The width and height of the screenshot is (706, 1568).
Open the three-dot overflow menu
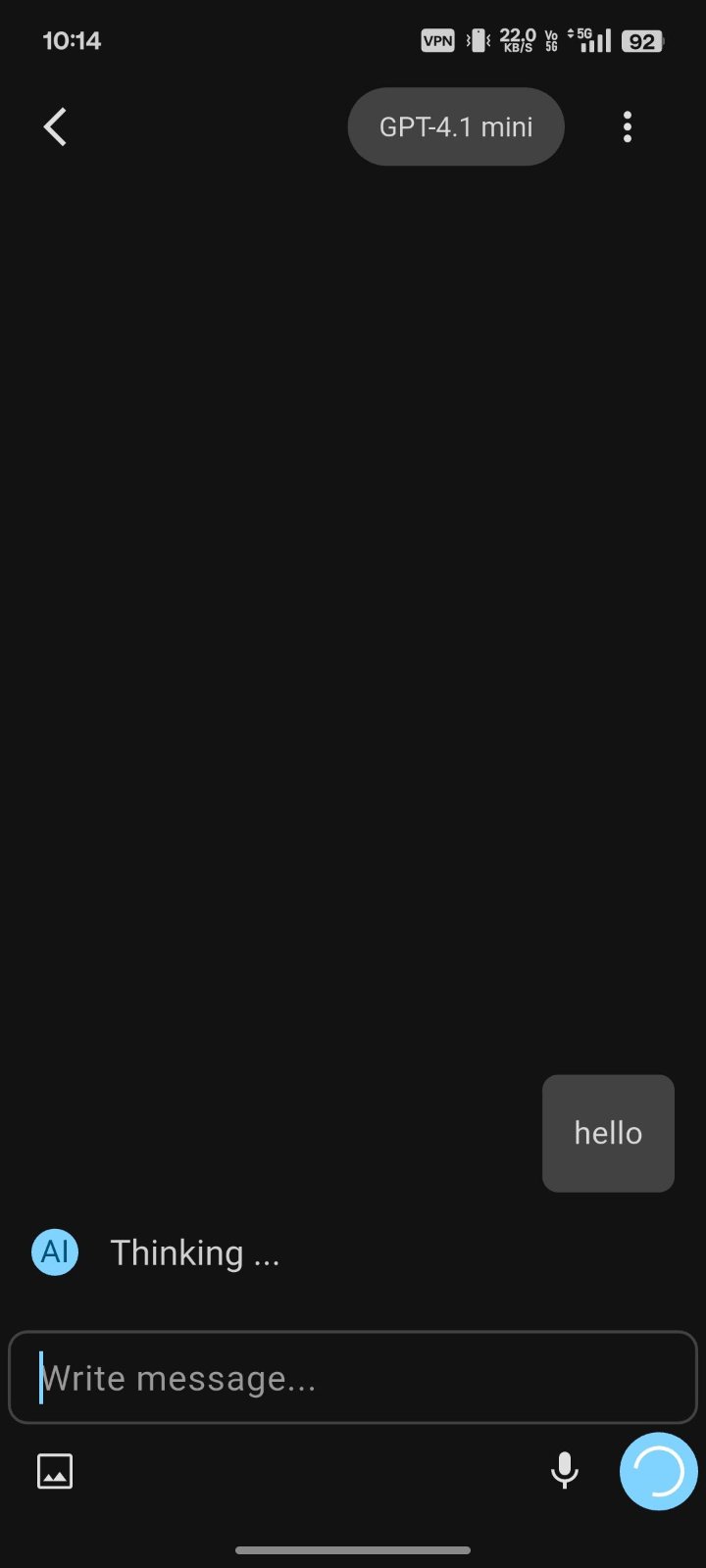pos(628,127)
